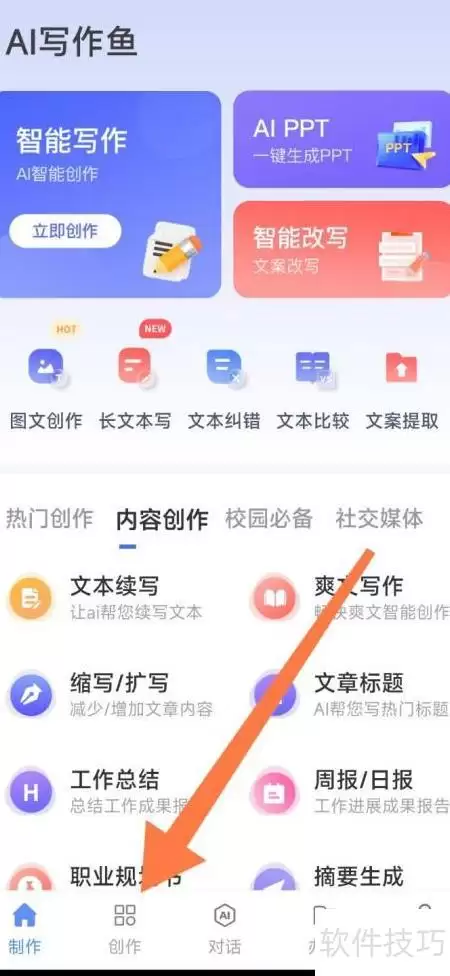Open 文章标题 item
Image resolution: width=450 pixels, height=976 pixels.
click(x=349, y=695)
